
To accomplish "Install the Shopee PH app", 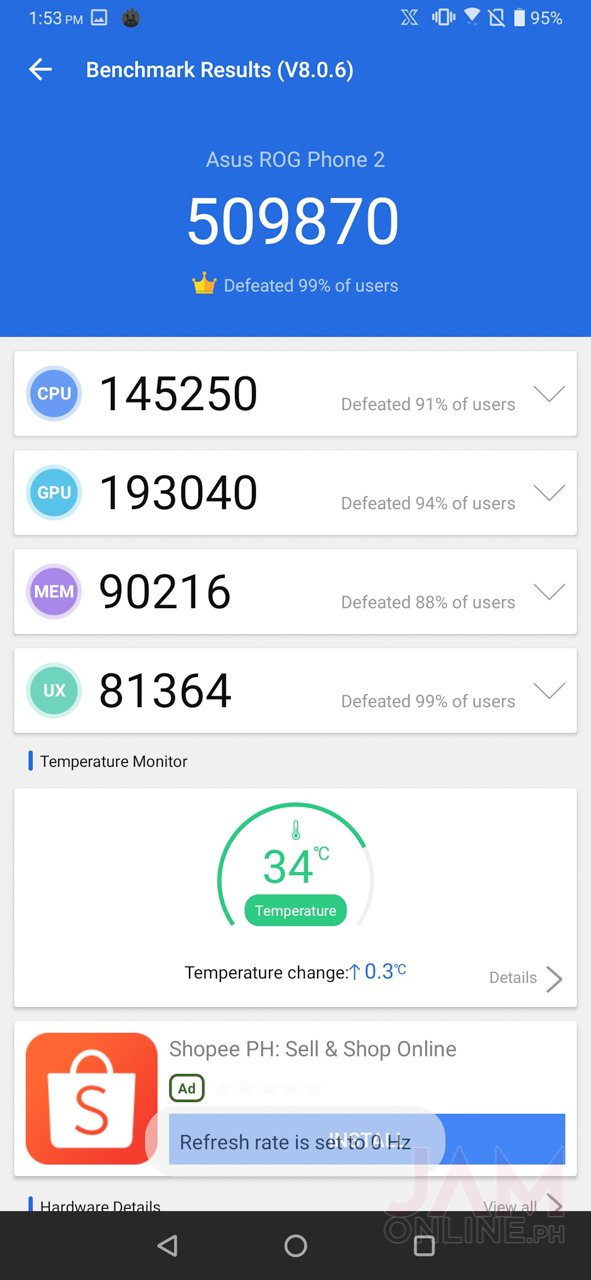I will [x=367, y=1139].
